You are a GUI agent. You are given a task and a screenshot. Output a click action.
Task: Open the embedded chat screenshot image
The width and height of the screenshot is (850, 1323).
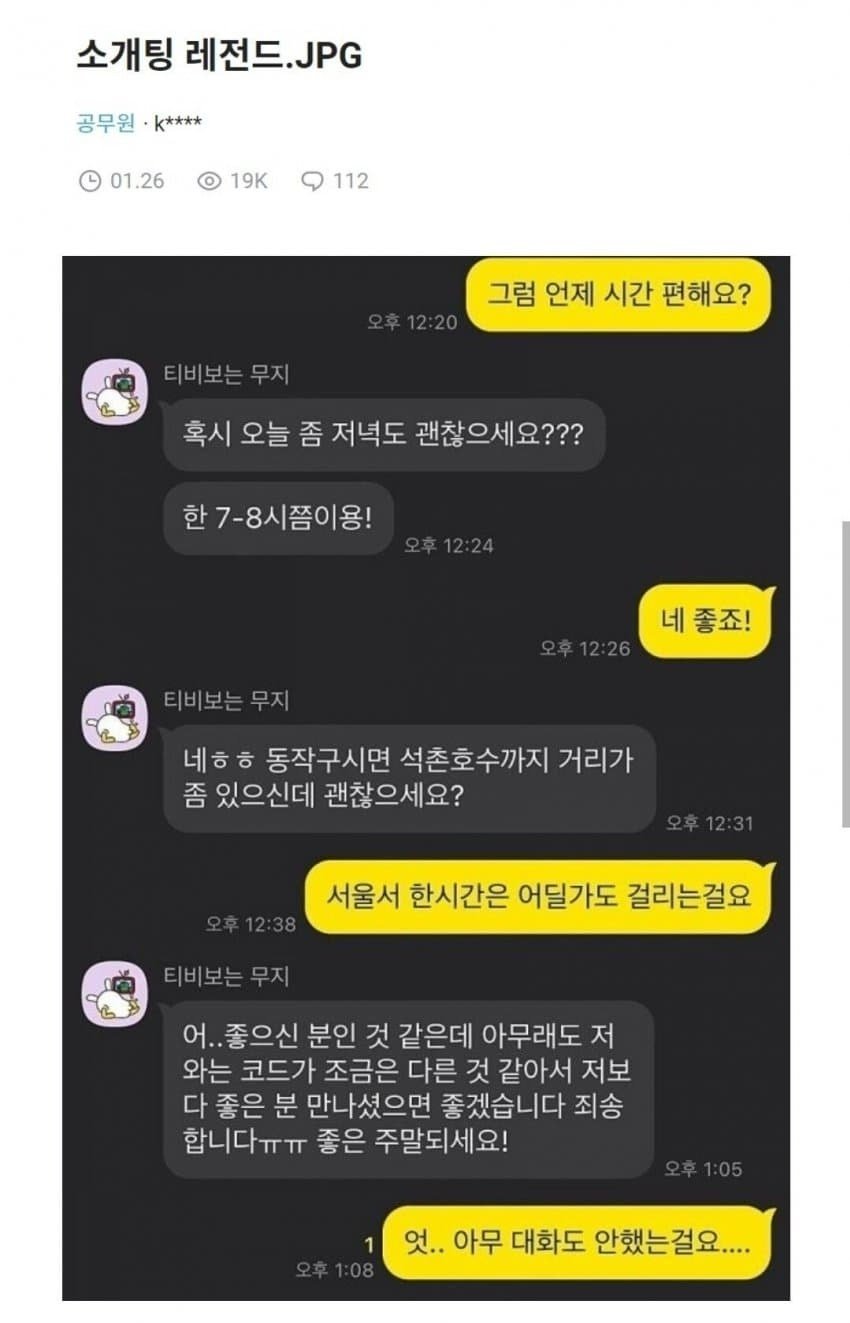point(426,777)
